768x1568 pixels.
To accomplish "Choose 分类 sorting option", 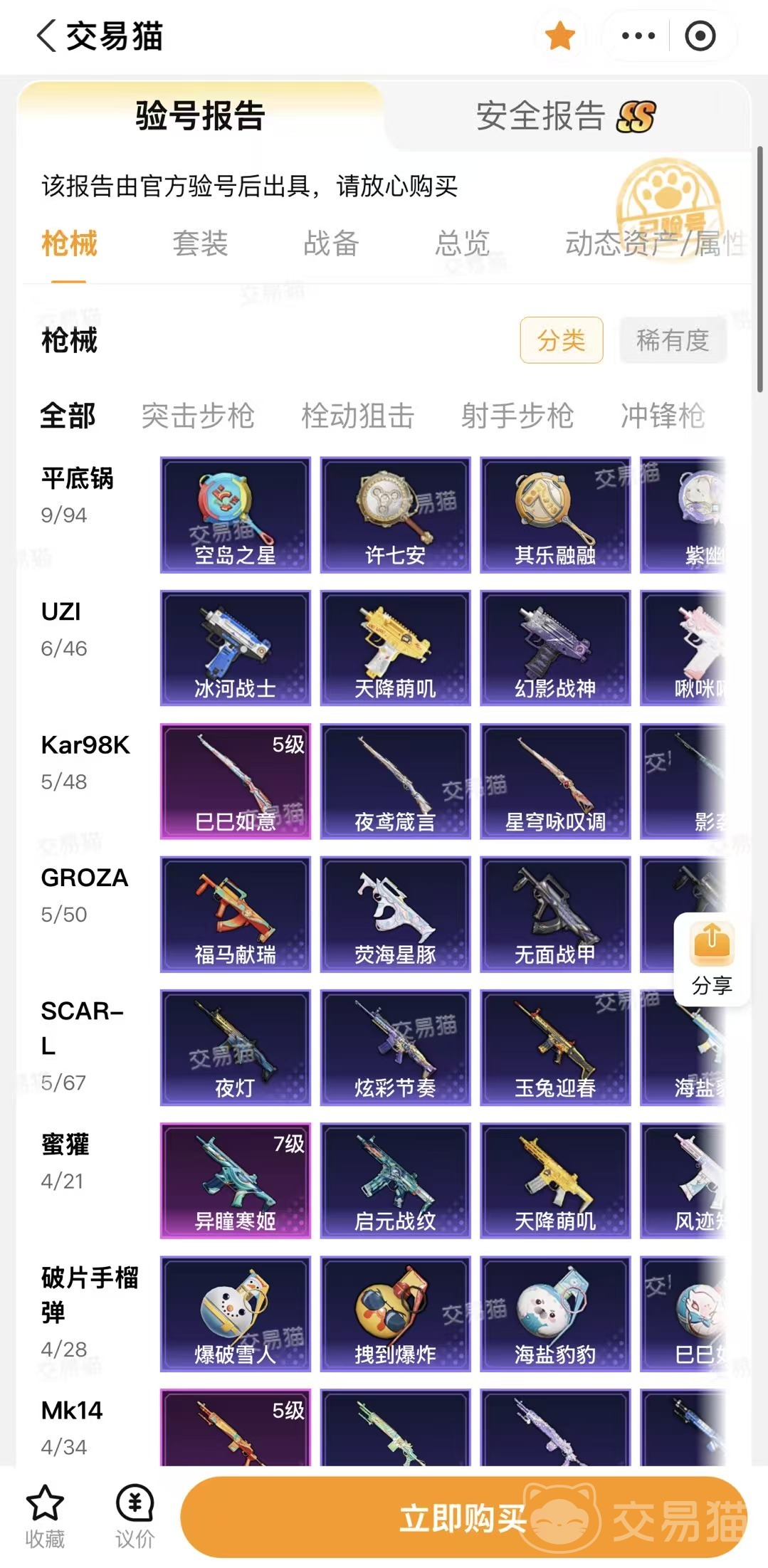I will coord(562,340).
